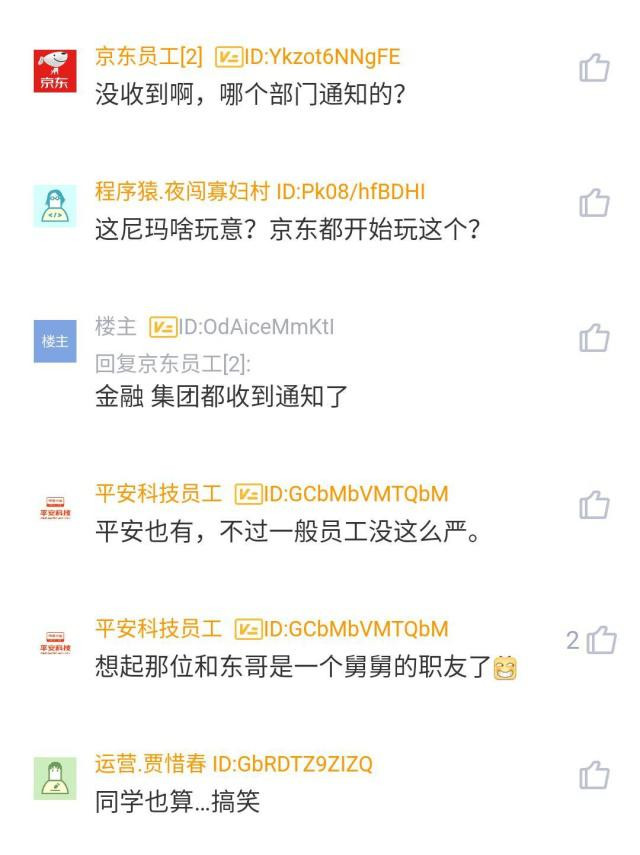Like 程序猿.夜闯寡妇村's comment
Viewport: 640px width, 855px height.
point(594,203)
